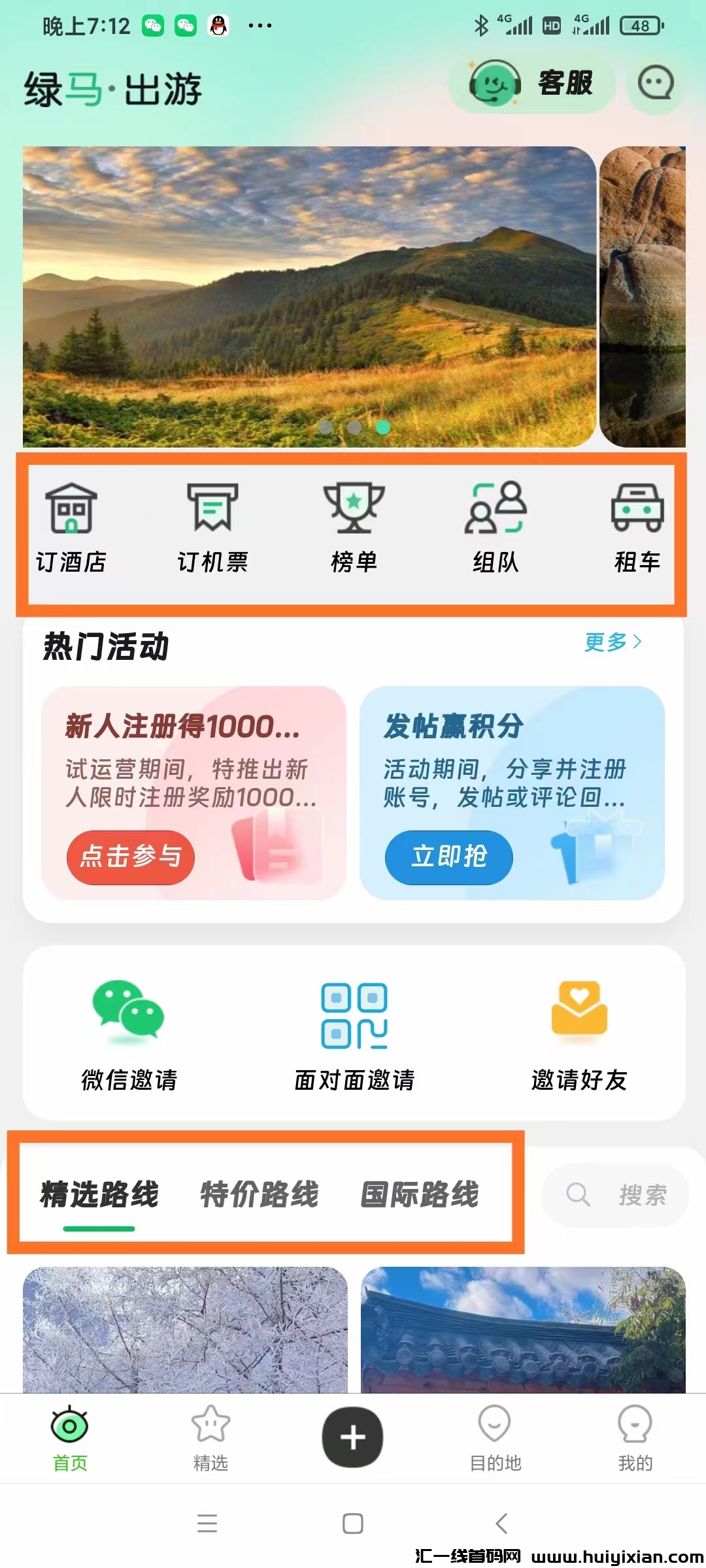Image resolution: width=706 pixels, height=1568 pixels.
Task: Open the 组队 team-up feature
Action: (x=494, y=523)
